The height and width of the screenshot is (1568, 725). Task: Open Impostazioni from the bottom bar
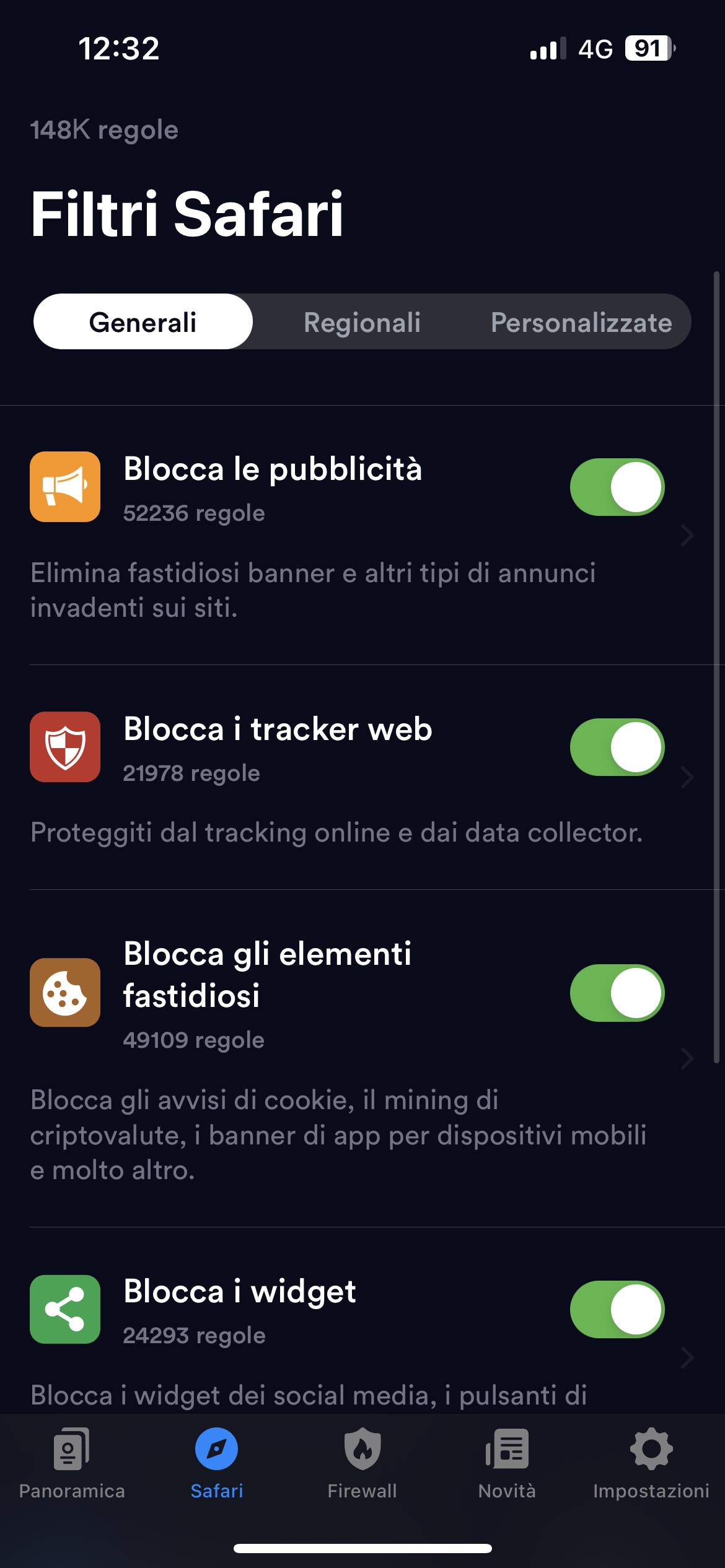point(651,1464)
